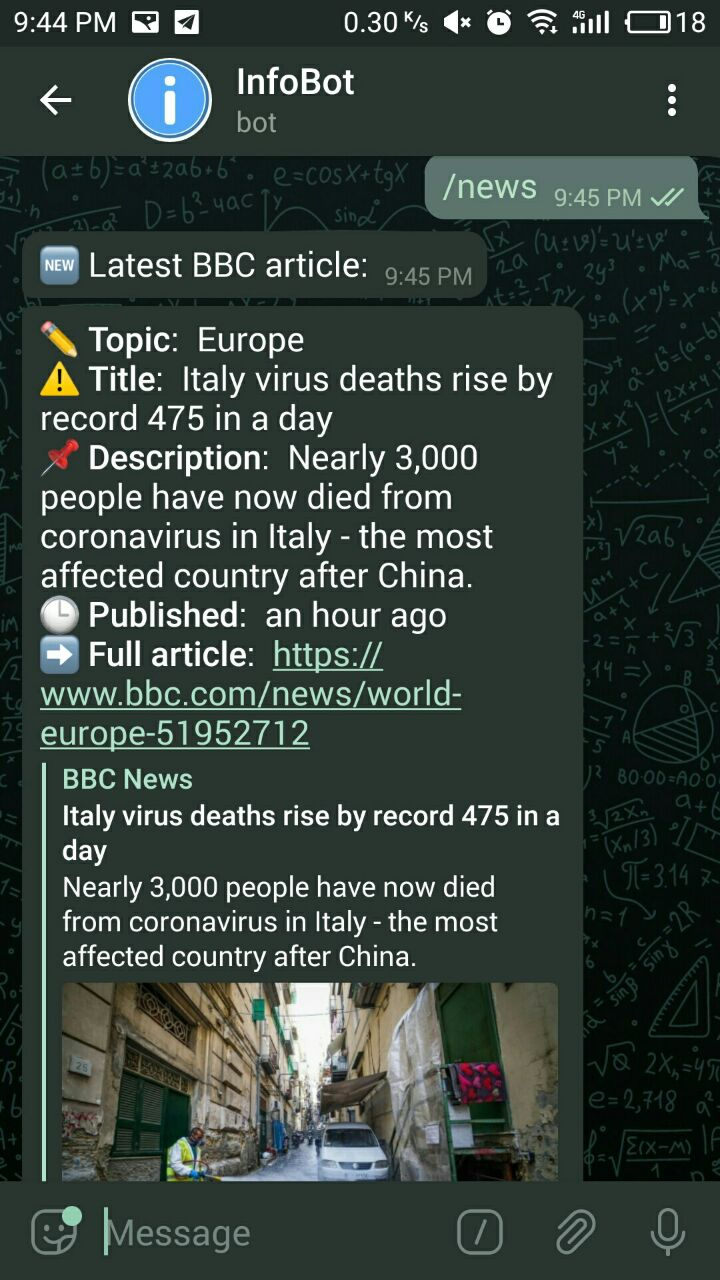
Task: Open the sticker and emoji panel
Action: [x=54, y=1232]
